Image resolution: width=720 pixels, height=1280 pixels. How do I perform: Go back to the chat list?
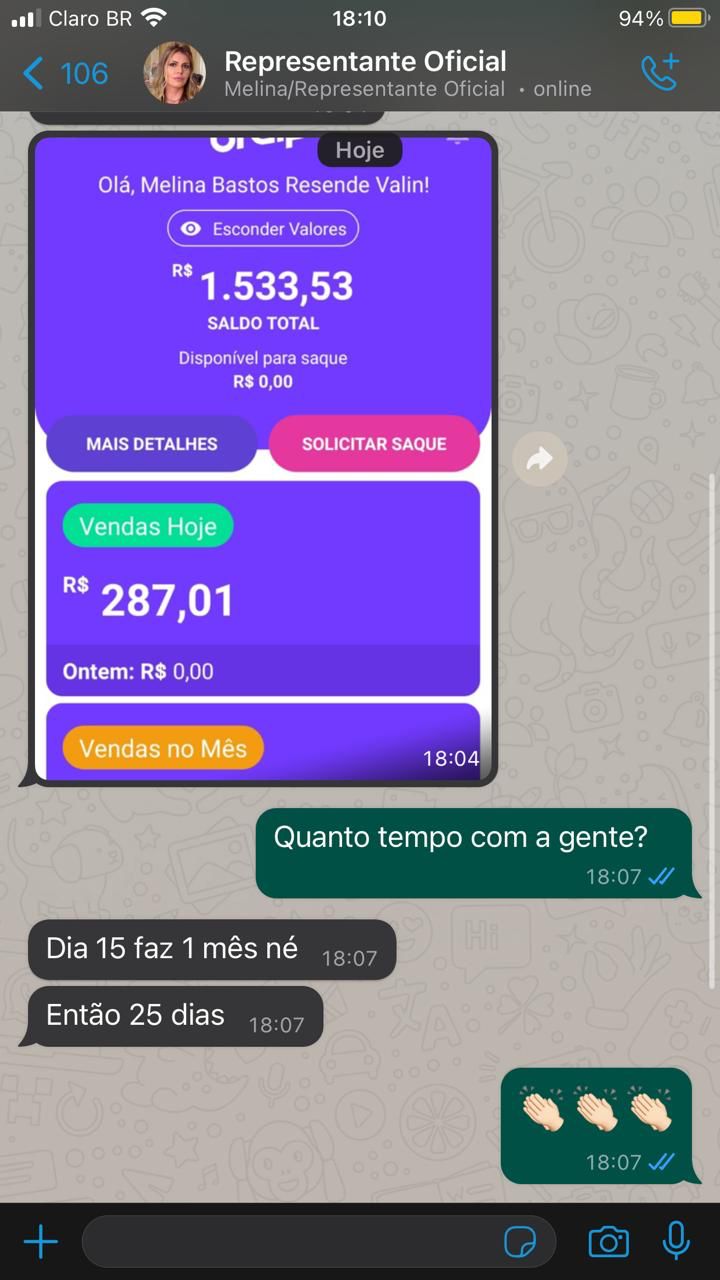point(63,73)
